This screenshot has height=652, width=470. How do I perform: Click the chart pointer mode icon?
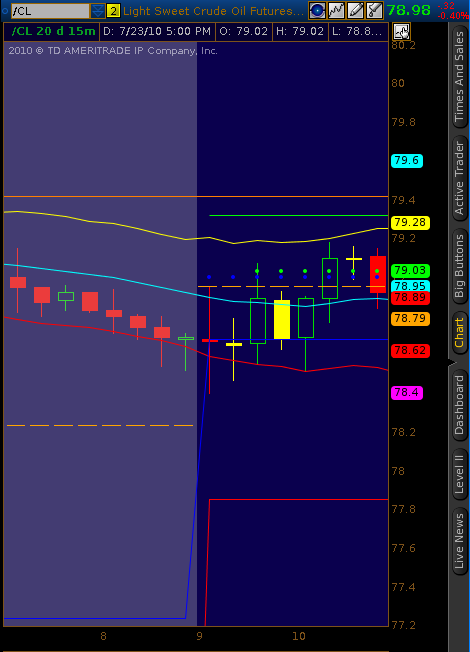[401, 32]
